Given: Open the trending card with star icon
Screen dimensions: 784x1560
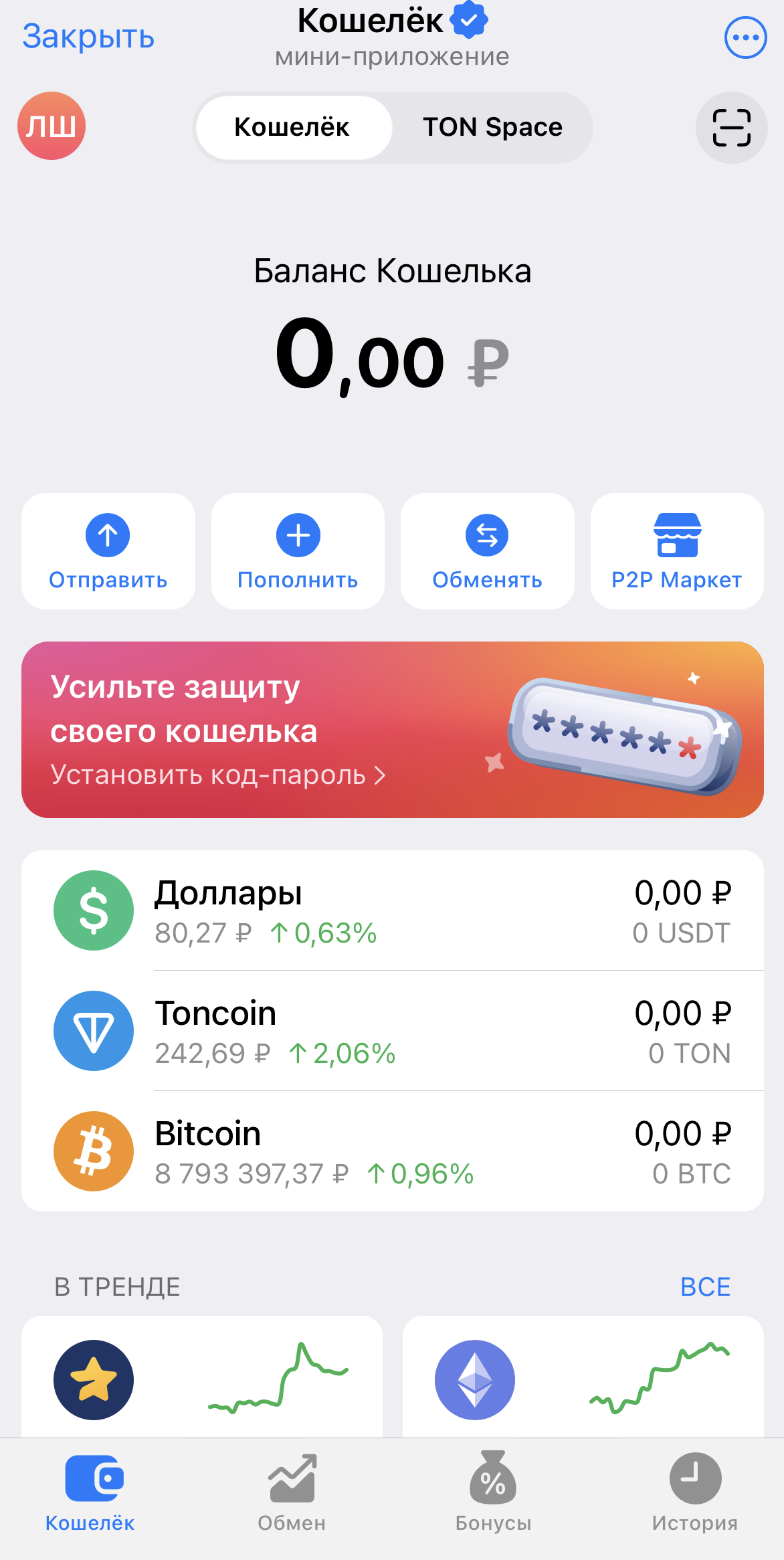Looking at the screenshot, I should [202, 1378].
